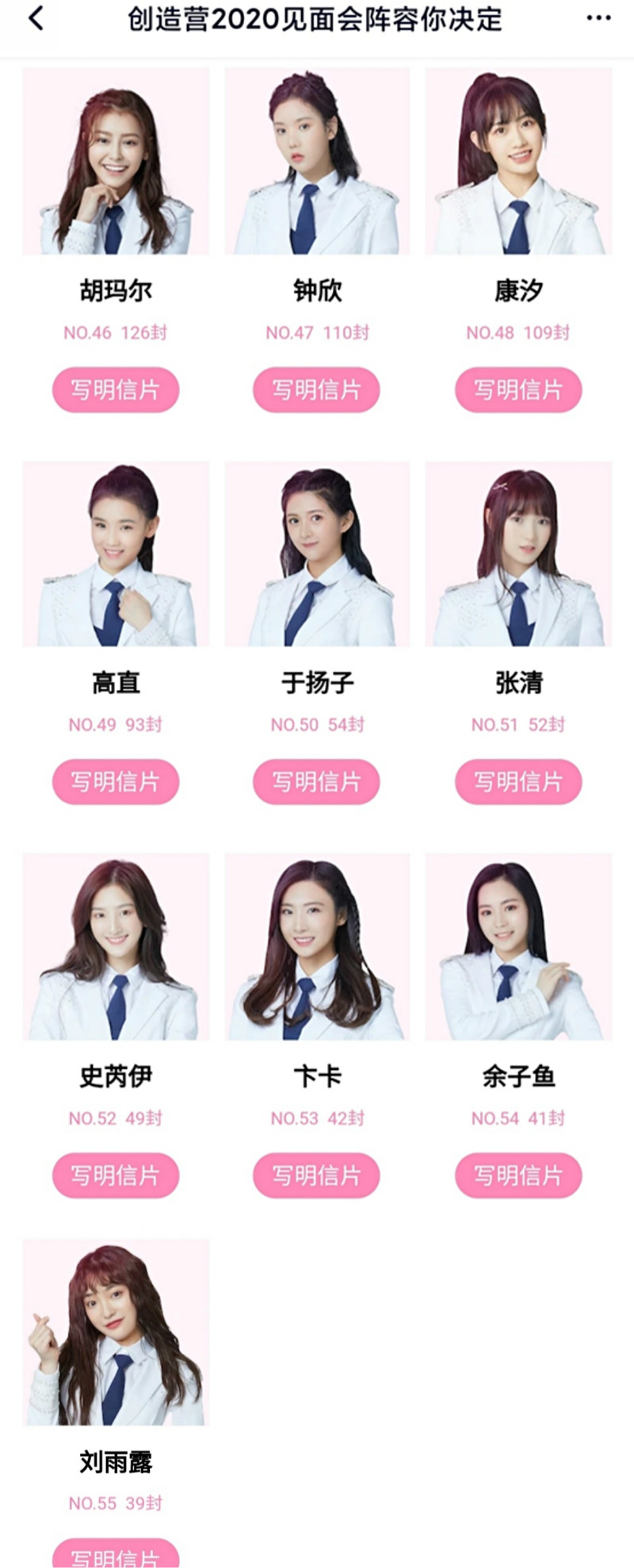The height and width of the screenshot is (1568, 634).
Task: Write a postcard to 胡玛尔
Action: click(x=116, y=390)
